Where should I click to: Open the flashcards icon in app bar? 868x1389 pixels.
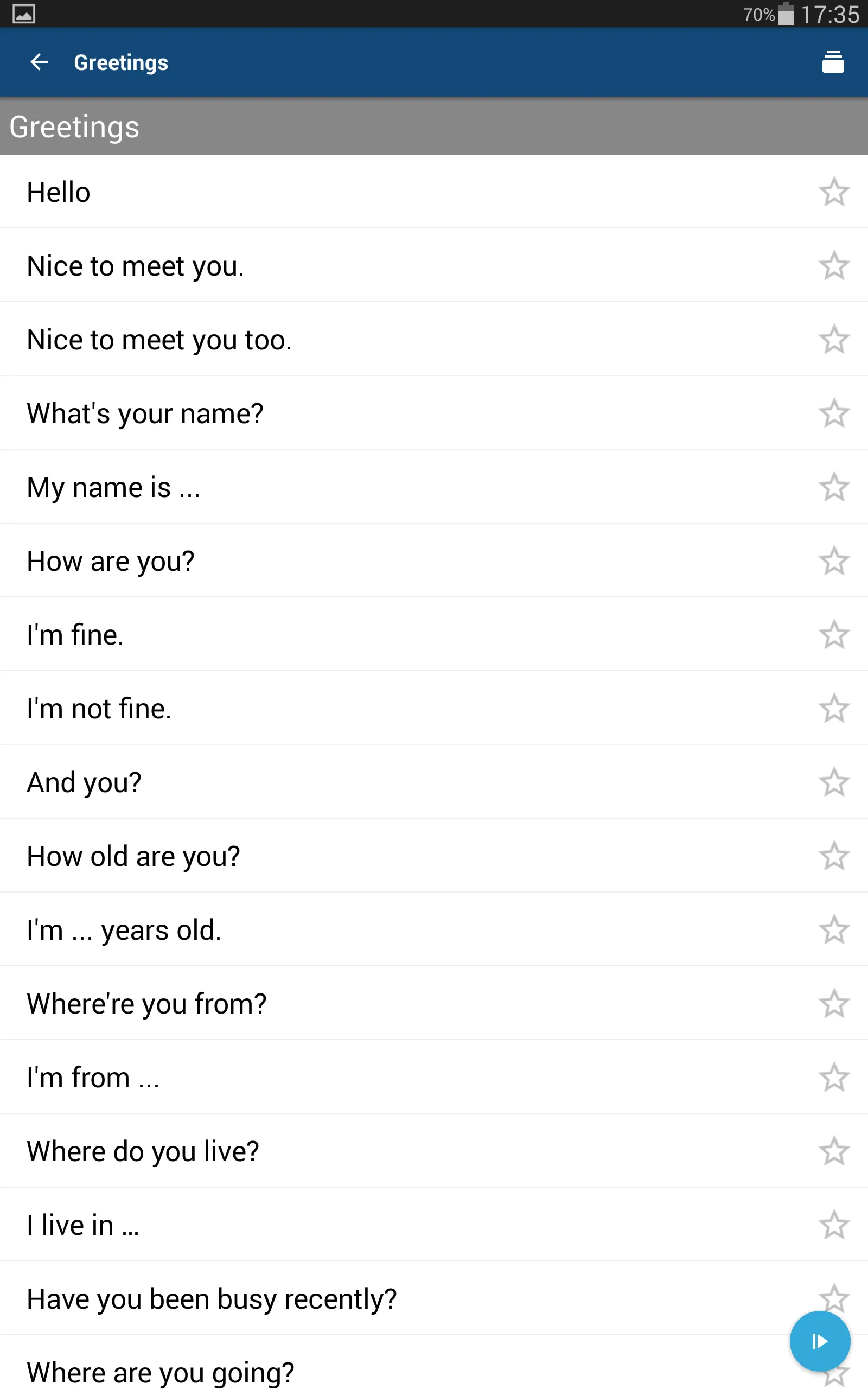[832, 62]
